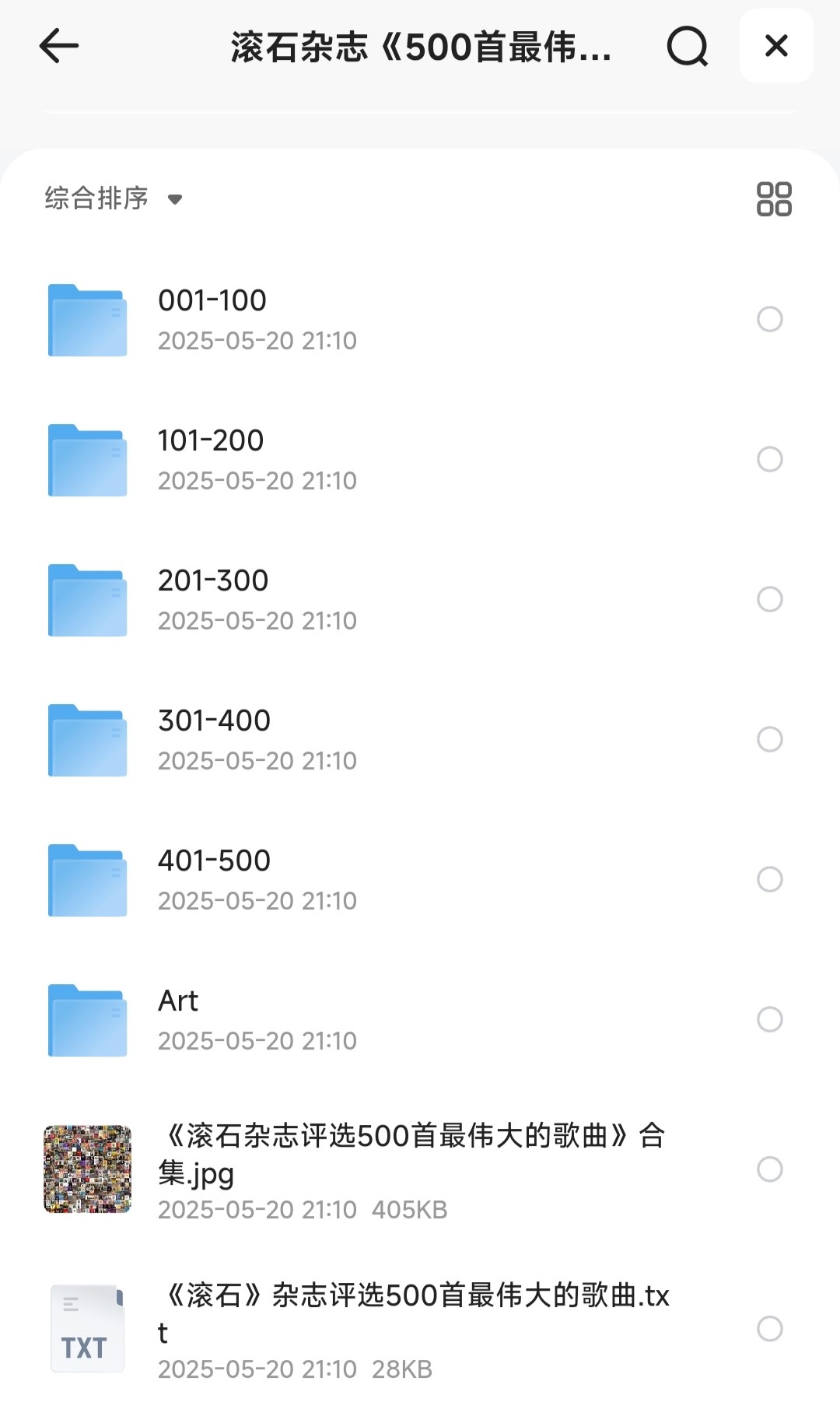Image resolution: width=840 pixels, height=1416 pixels.
Task: Open search in this folder
Action: (x=688, y=47)
